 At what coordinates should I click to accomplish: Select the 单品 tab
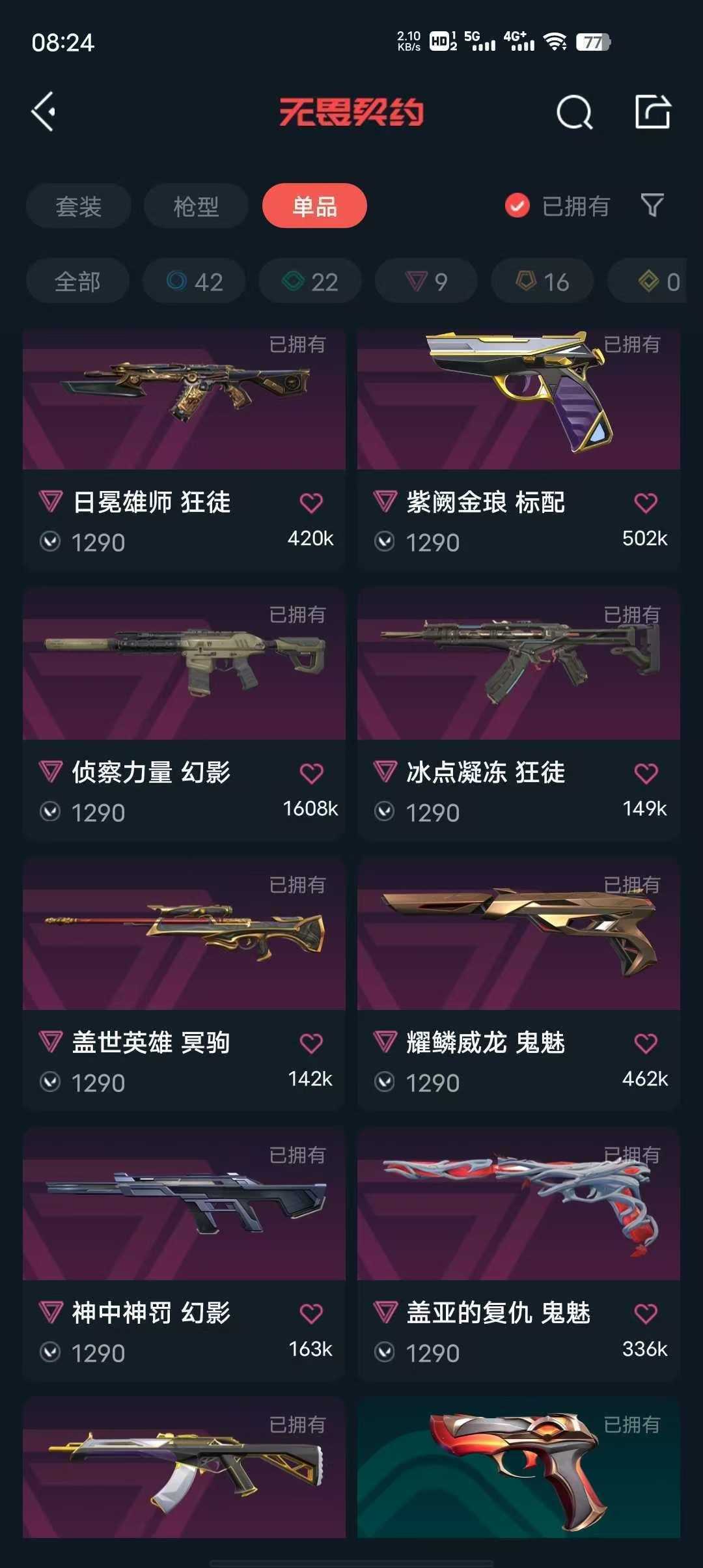314,206
